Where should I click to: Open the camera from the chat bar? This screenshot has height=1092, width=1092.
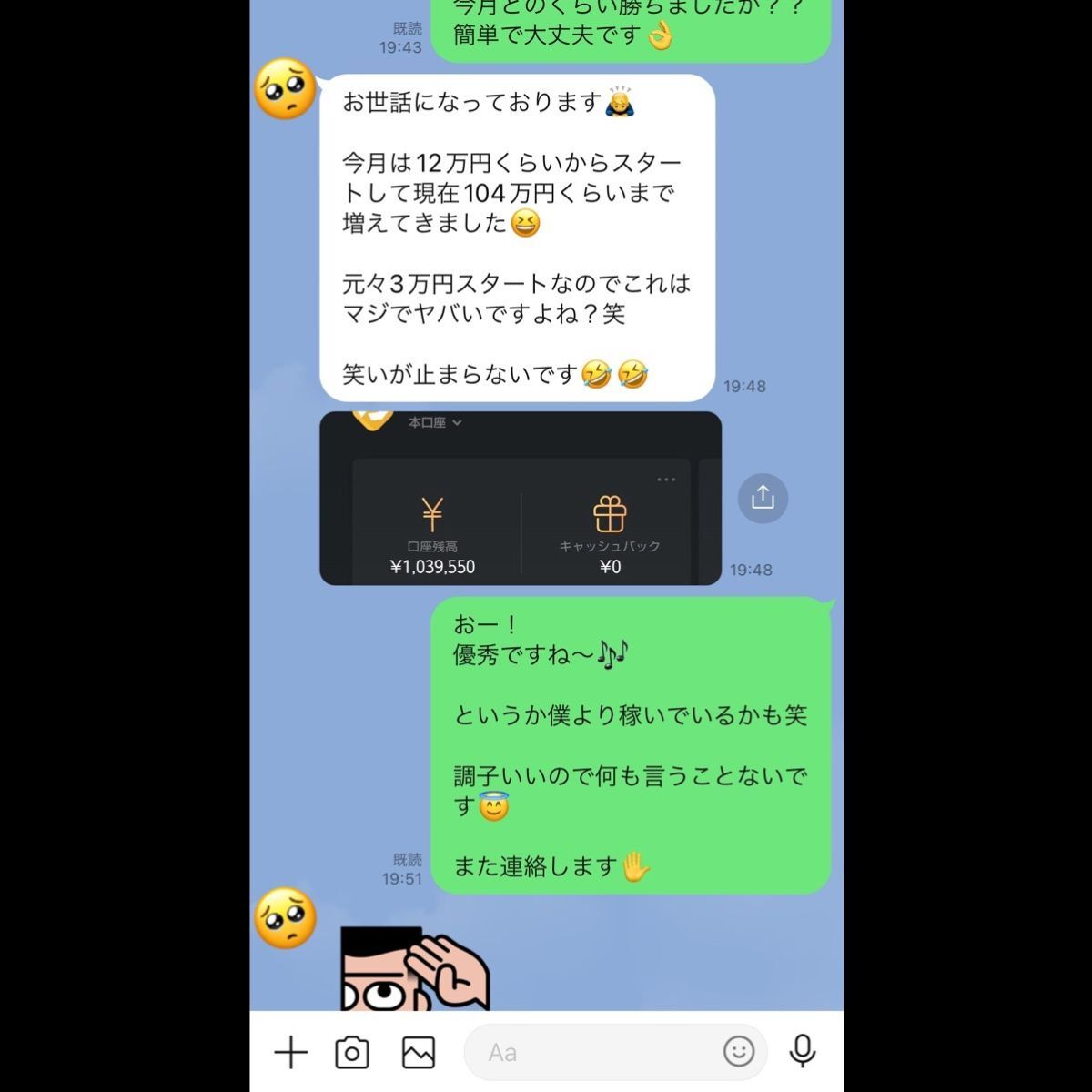click(352, 1053)
